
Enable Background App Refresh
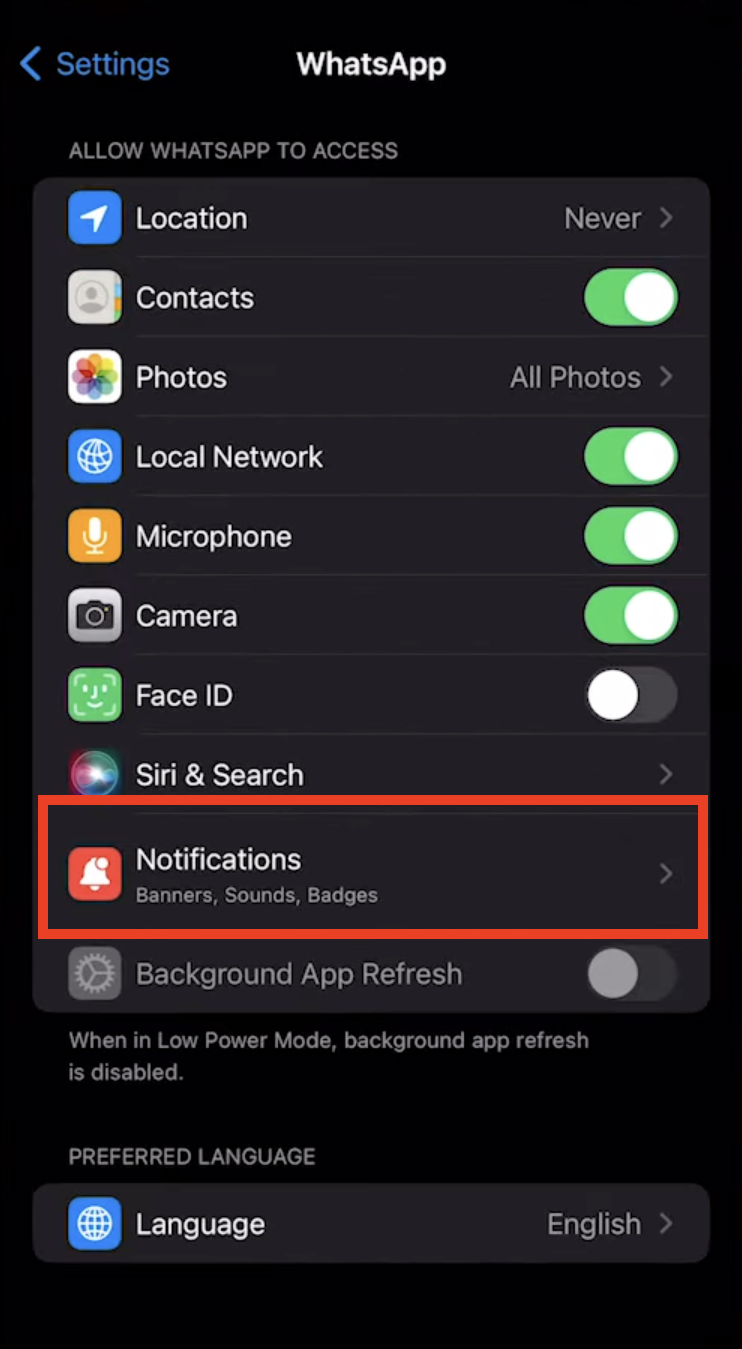coord(630,973)
